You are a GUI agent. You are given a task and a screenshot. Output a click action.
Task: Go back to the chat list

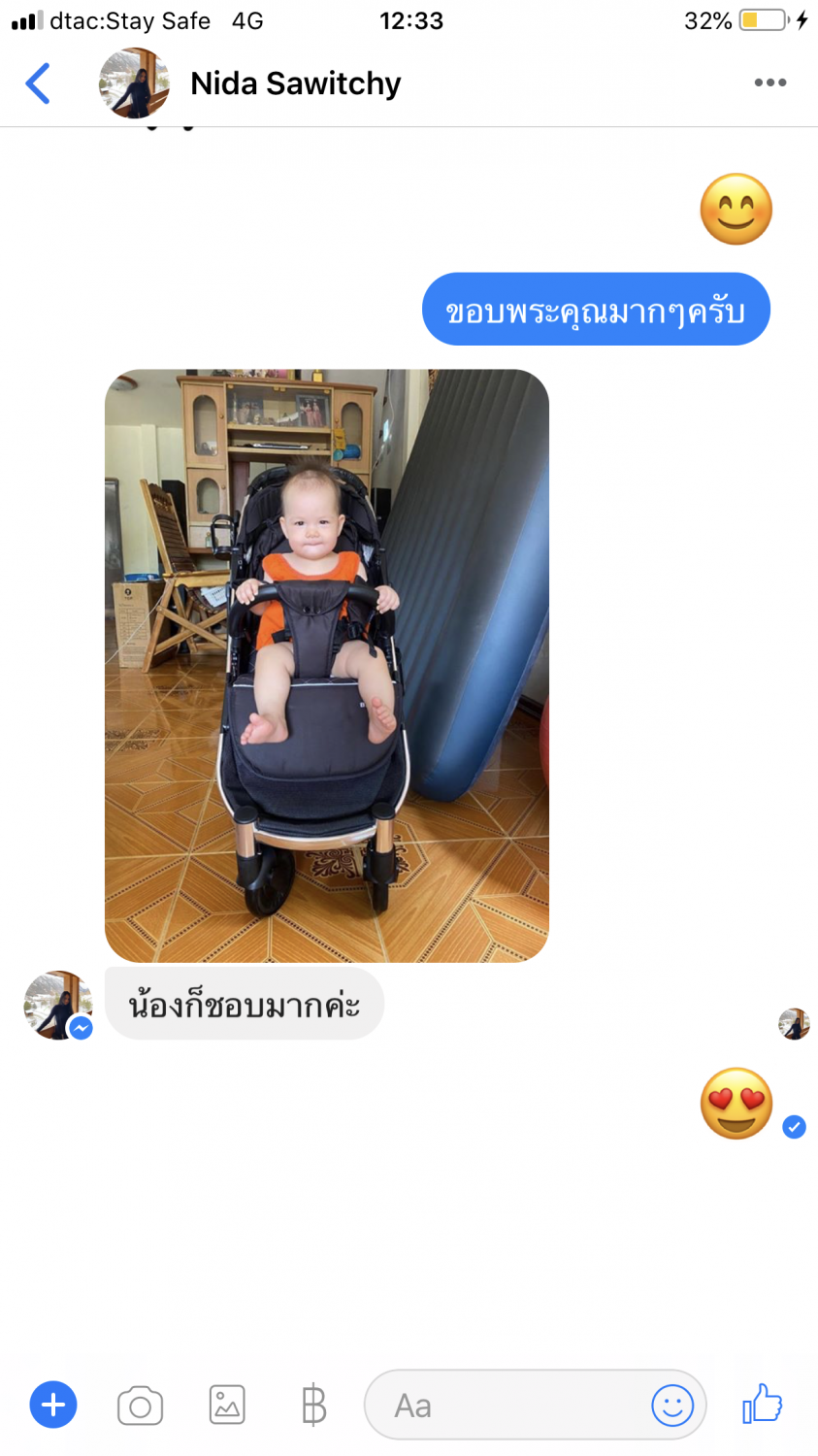click(38, 83)
